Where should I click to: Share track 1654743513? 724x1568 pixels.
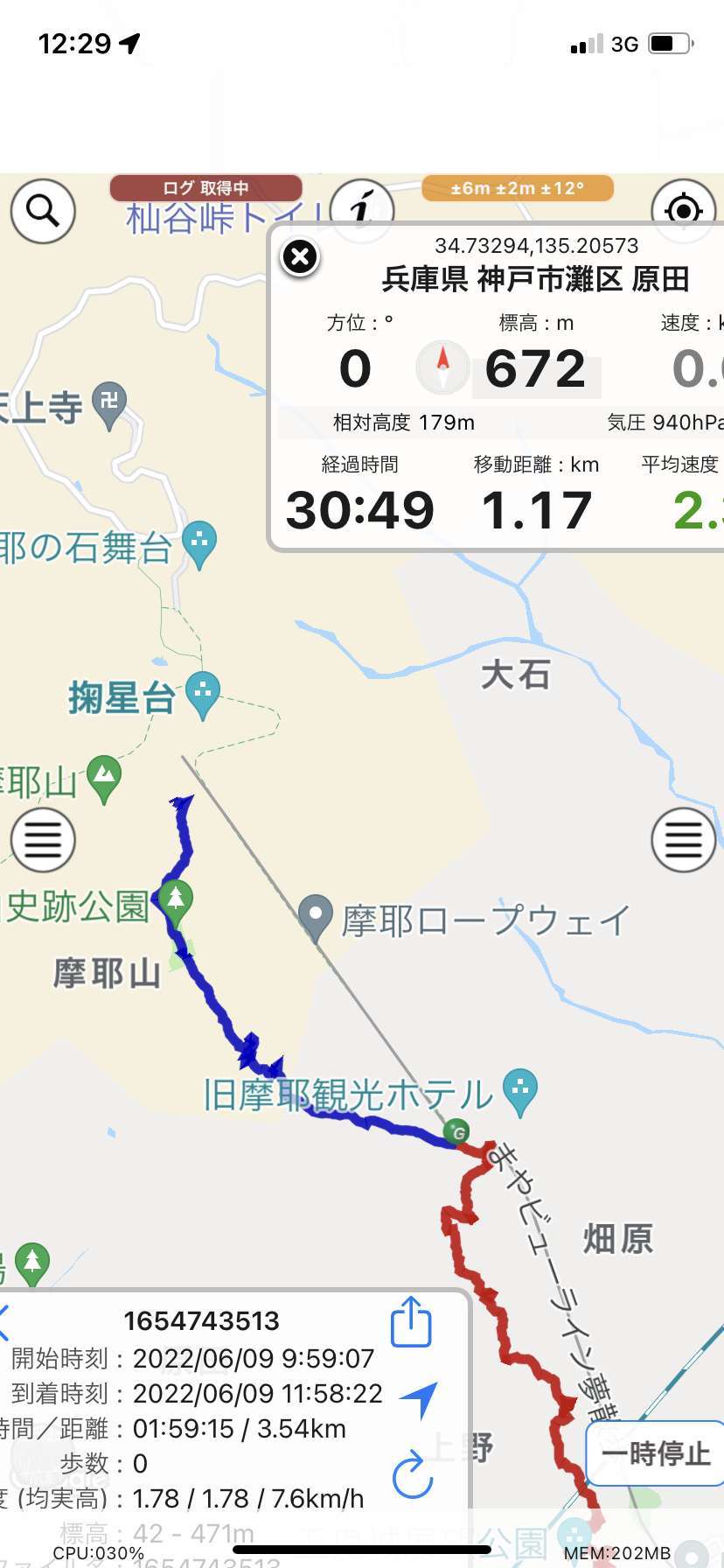click(411, 1321)
